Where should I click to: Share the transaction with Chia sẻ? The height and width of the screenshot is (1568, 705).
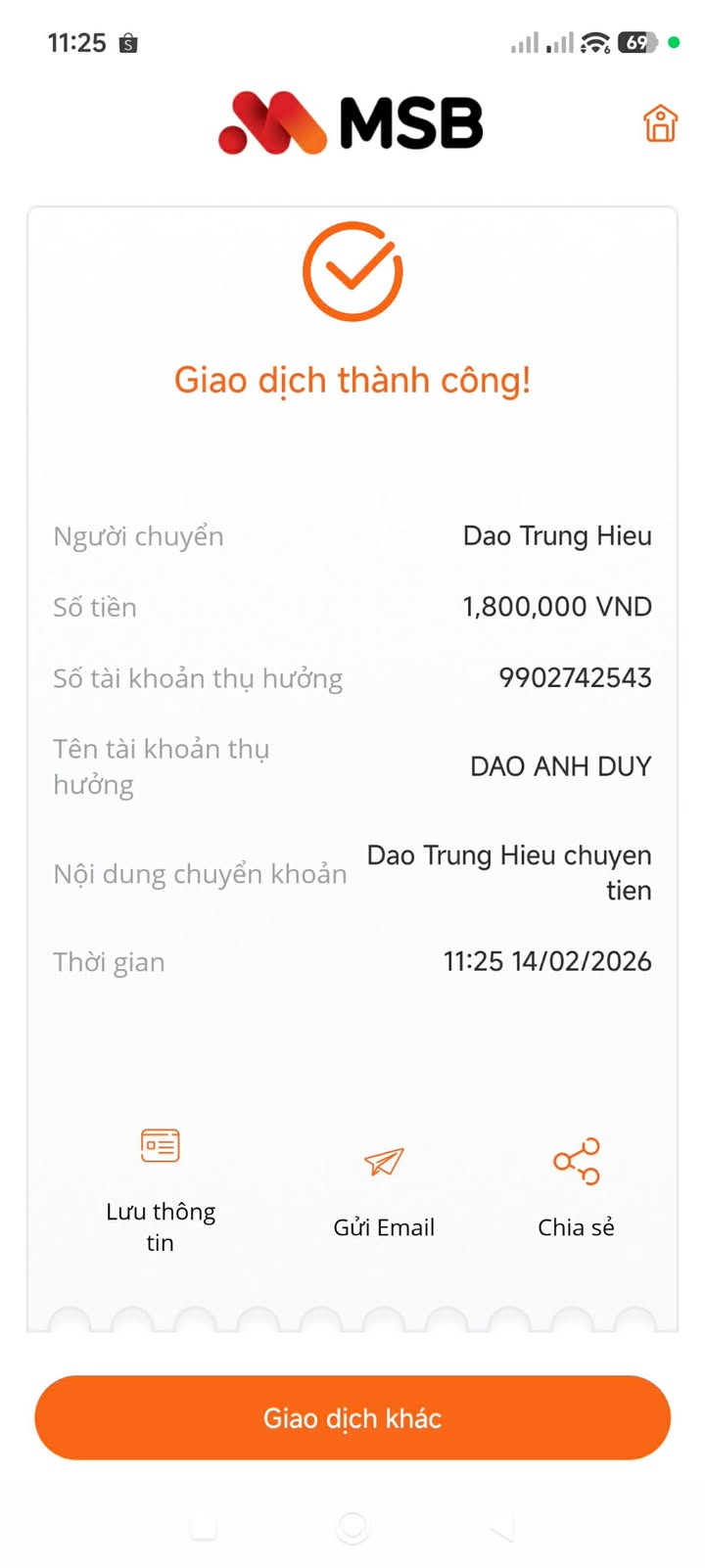pyautogui.click(x=576, y=1186)
